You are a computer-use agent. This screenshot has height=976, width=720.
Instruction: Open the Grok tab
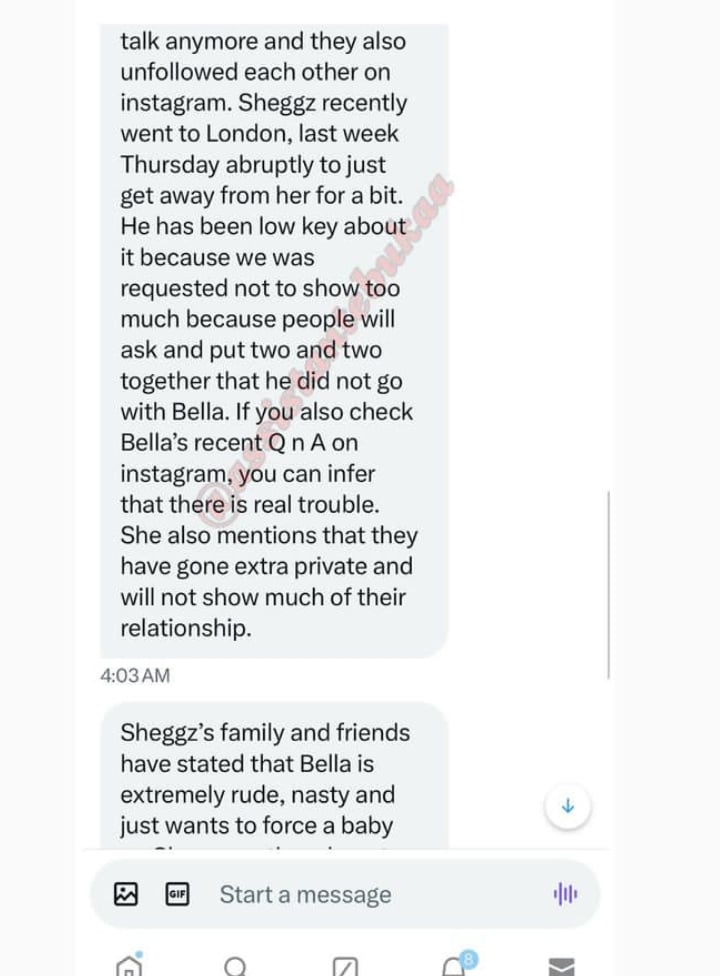coord(345,965)
